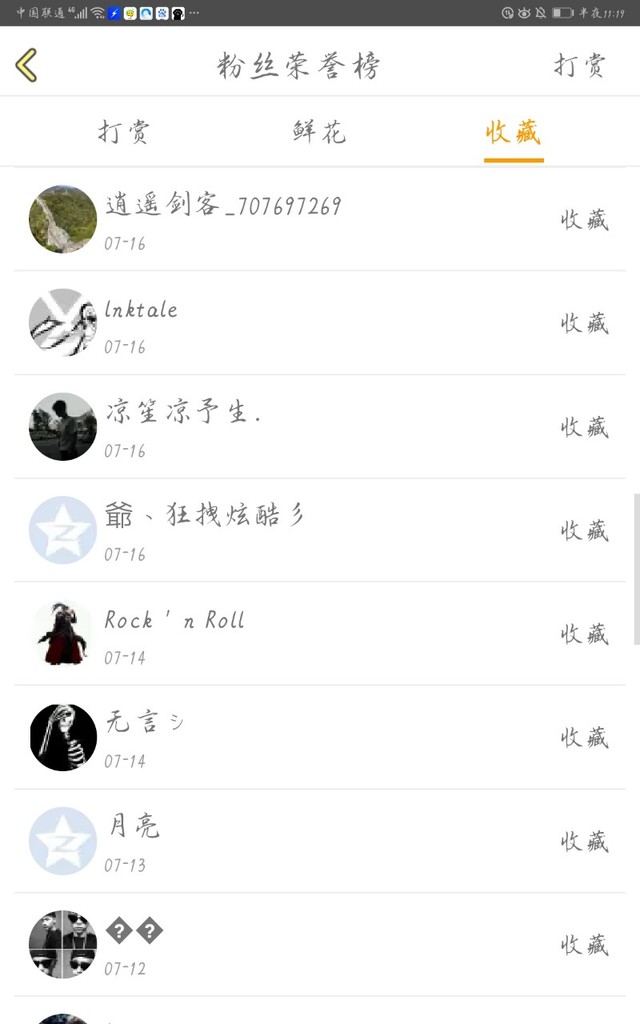Screen dimensions: 640x1024
Task: Go back using the yellow arrow
Action: tap(27, 66)
